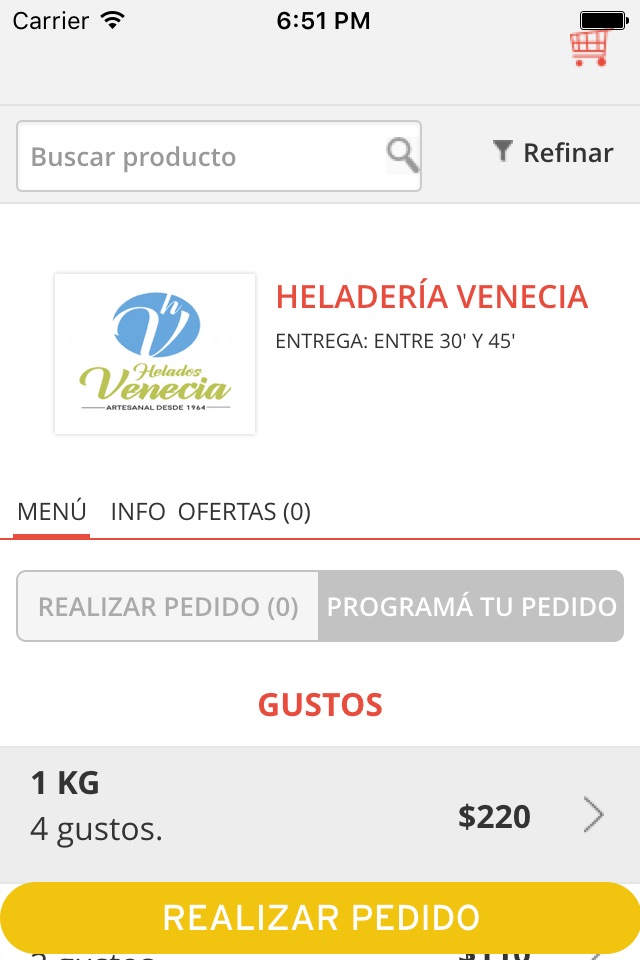Switch to the INFO tab
This screenshot has height=960, width=640.
click(x=138, y=512)
